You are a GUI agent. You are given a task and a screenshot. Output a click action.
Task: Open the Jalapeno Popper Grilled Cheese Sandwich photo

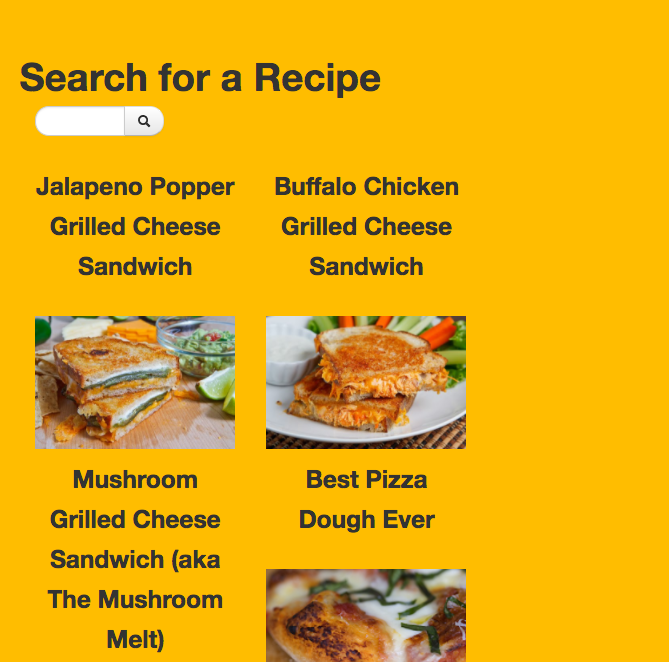(135, 382)
